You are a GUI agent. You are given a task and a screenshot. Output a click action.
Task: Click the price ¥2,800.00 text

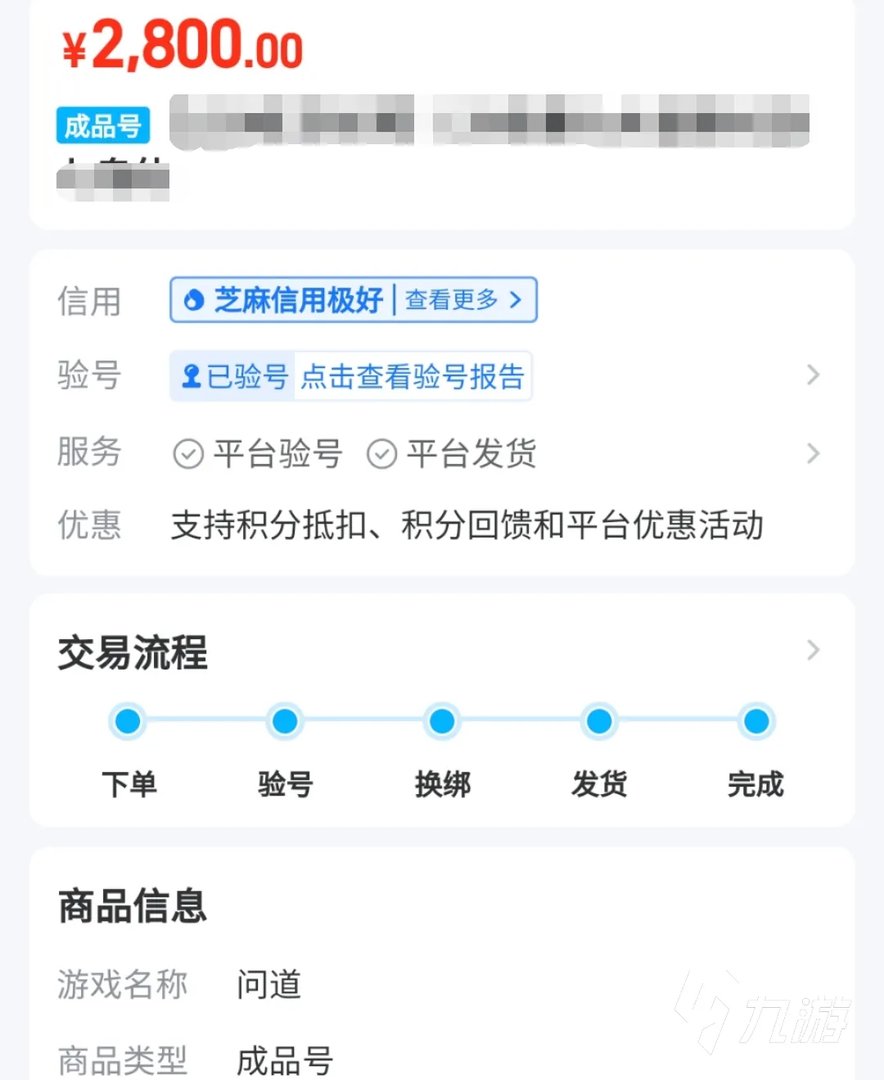(x=185, y=47)
